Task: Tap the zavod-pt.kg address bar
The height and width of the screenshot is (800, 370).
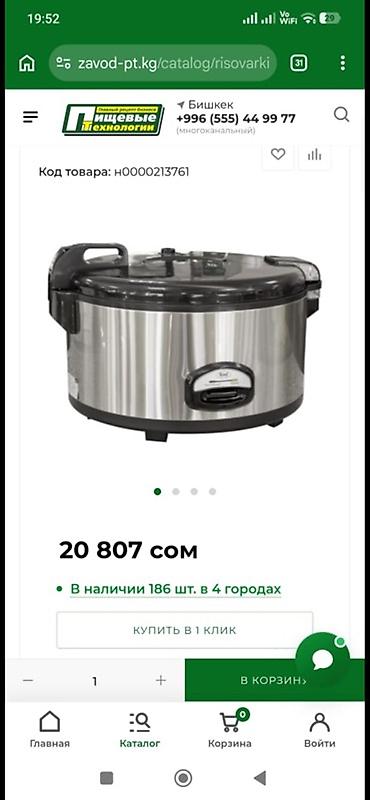Action: pos(163,63)
